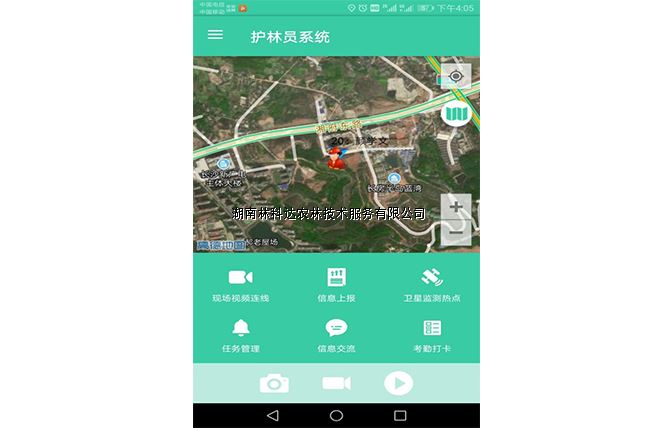Tap the ranger marker on the map
The image size is (665, 428).
click(x=336, y=159)
